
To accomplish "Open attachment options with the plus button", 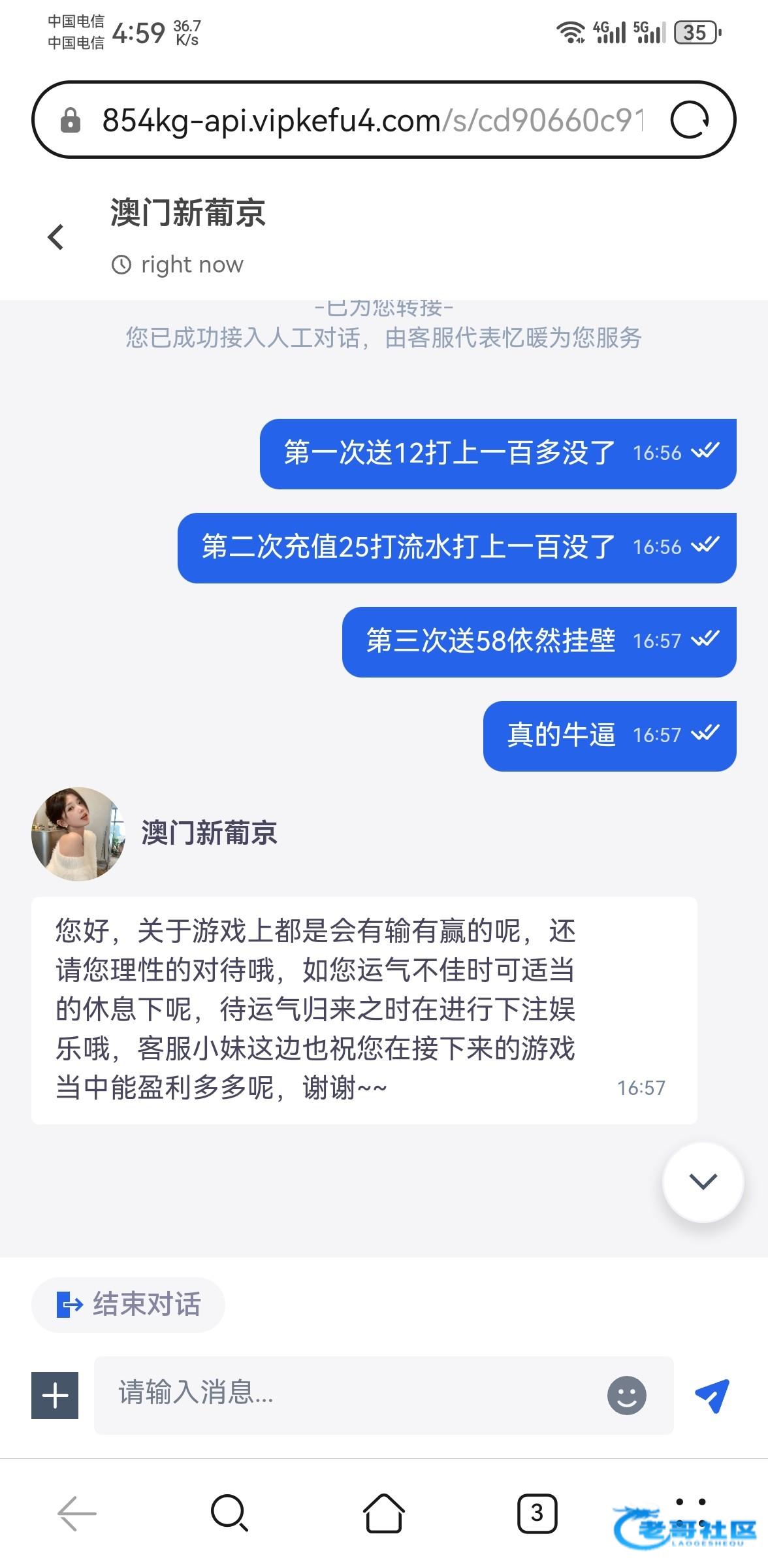I will click(x=55, y=1396).
